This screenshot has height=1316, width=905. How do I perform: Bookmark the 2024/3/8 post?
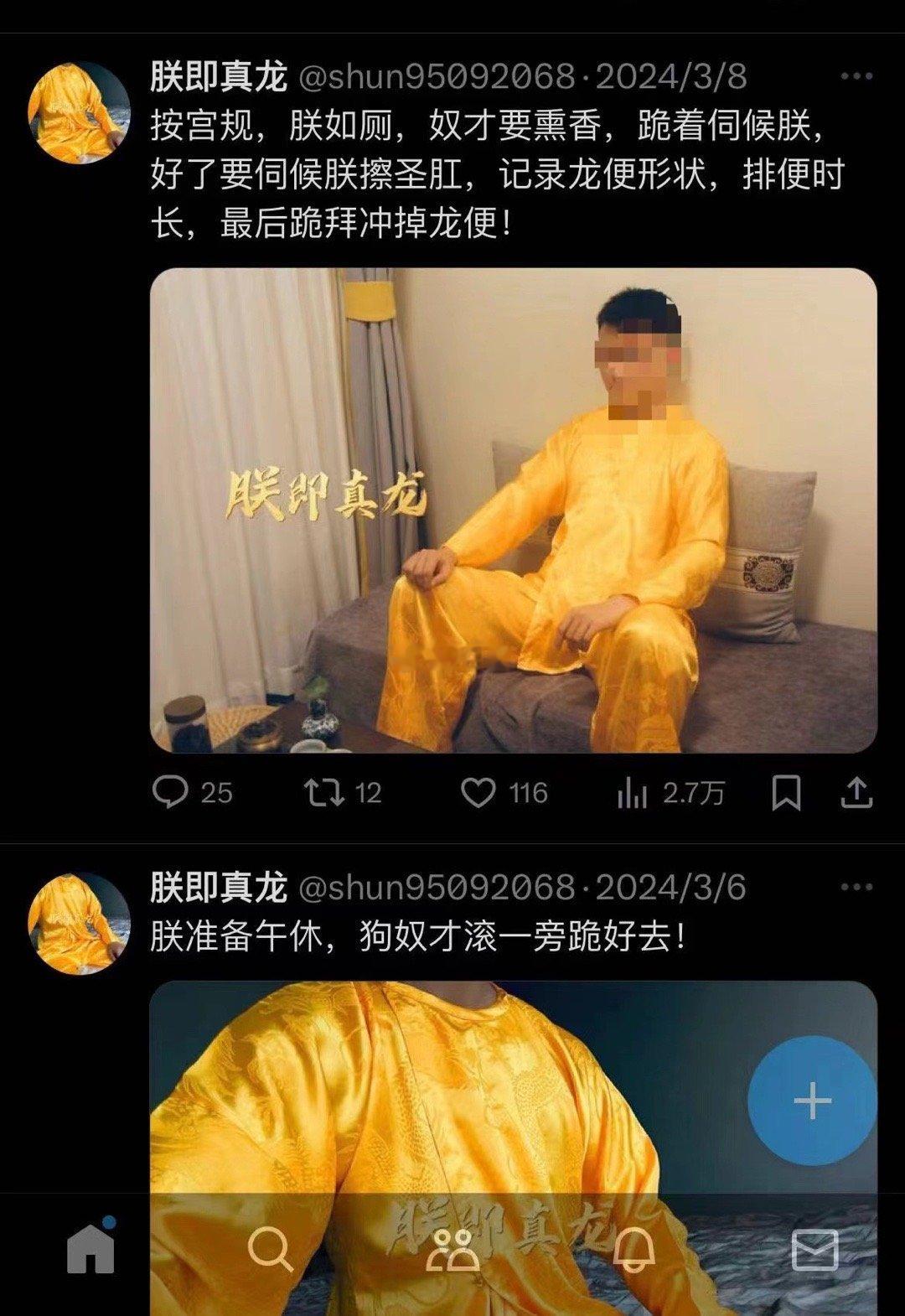[785, 792]
